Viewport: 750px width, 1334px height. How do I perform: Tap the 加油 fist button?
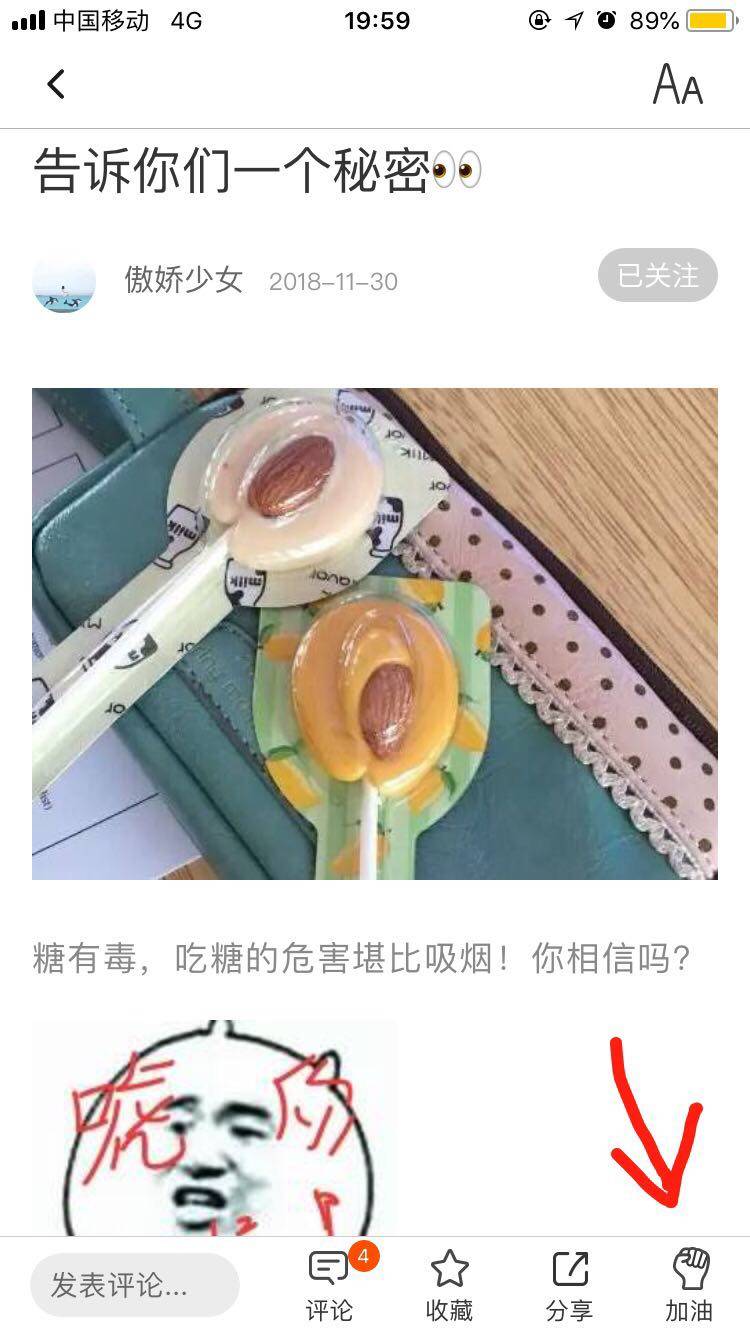(x=689, y=1285)
